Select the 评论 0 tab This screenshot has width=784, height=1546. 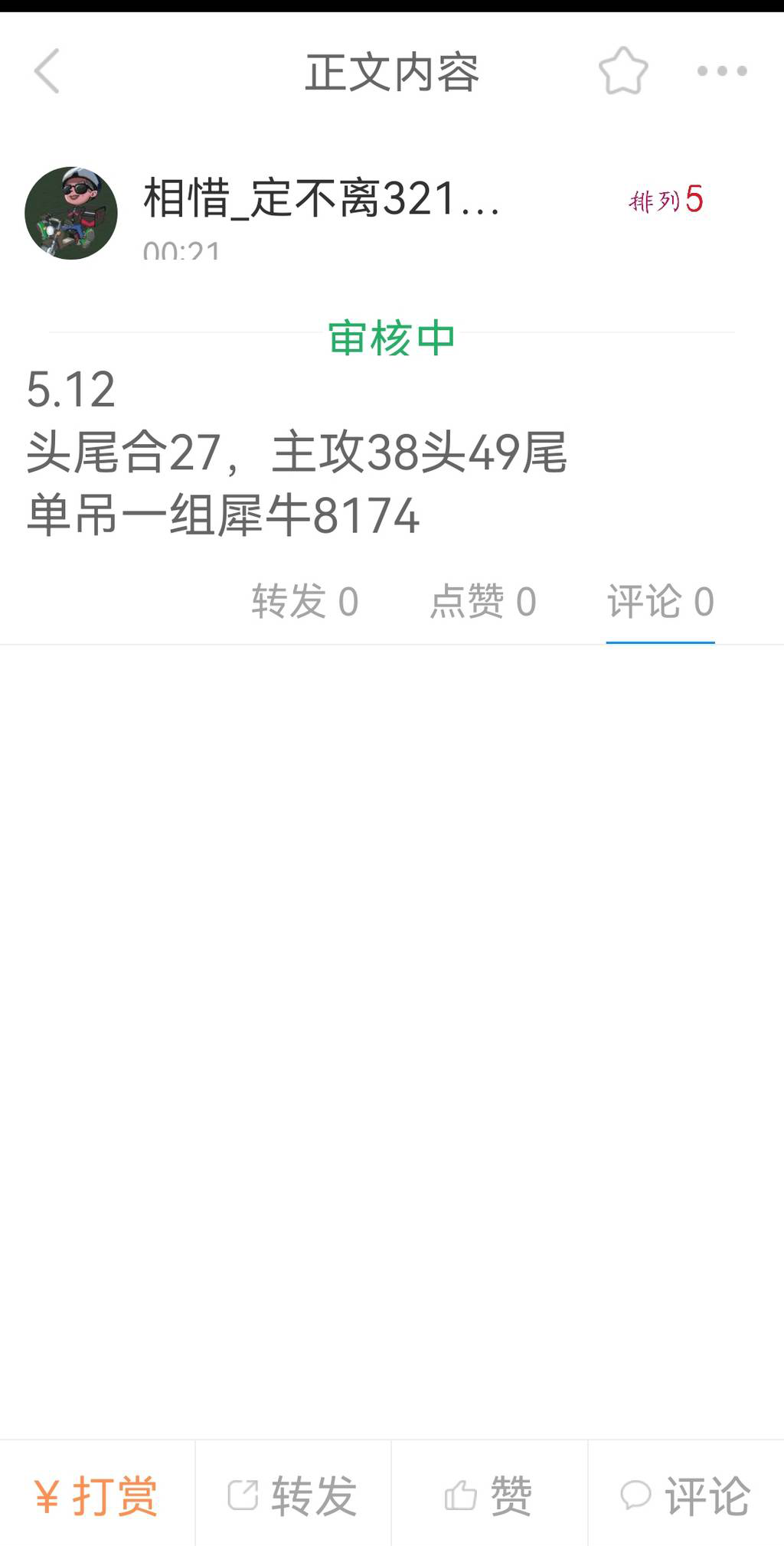pos(660,603)
